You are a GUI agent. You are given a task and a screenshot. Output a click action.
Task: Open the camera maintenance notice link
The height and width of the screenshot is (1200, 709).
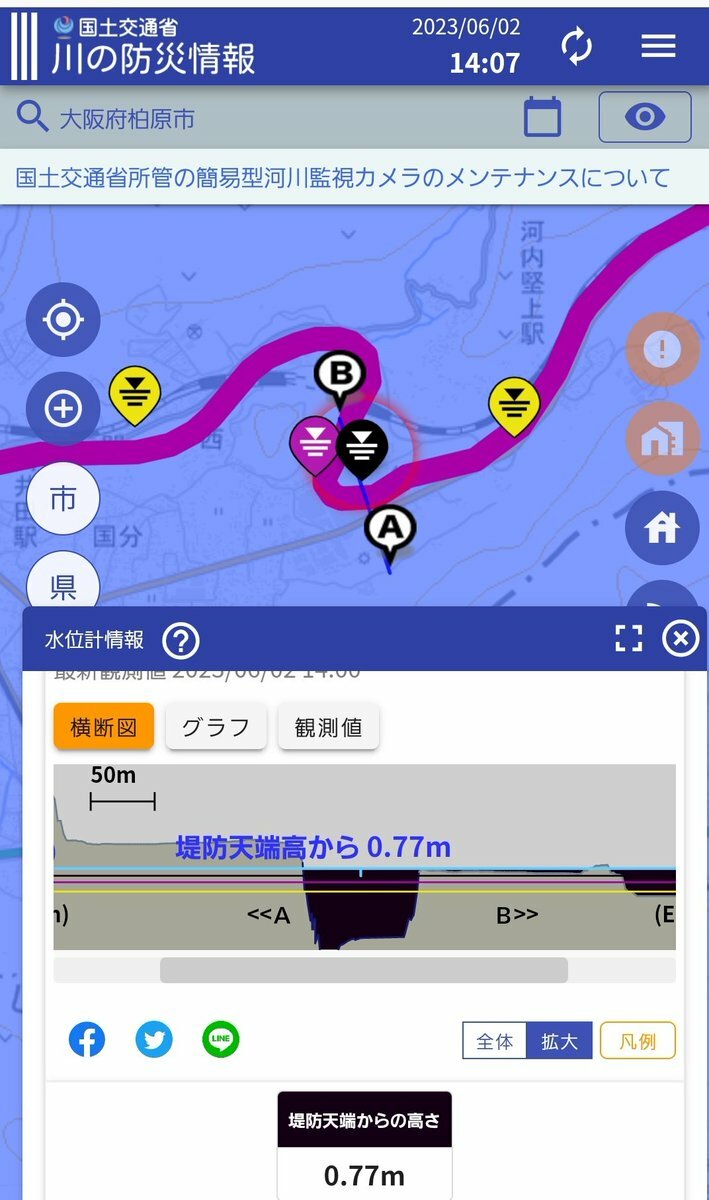coord(343,178)
